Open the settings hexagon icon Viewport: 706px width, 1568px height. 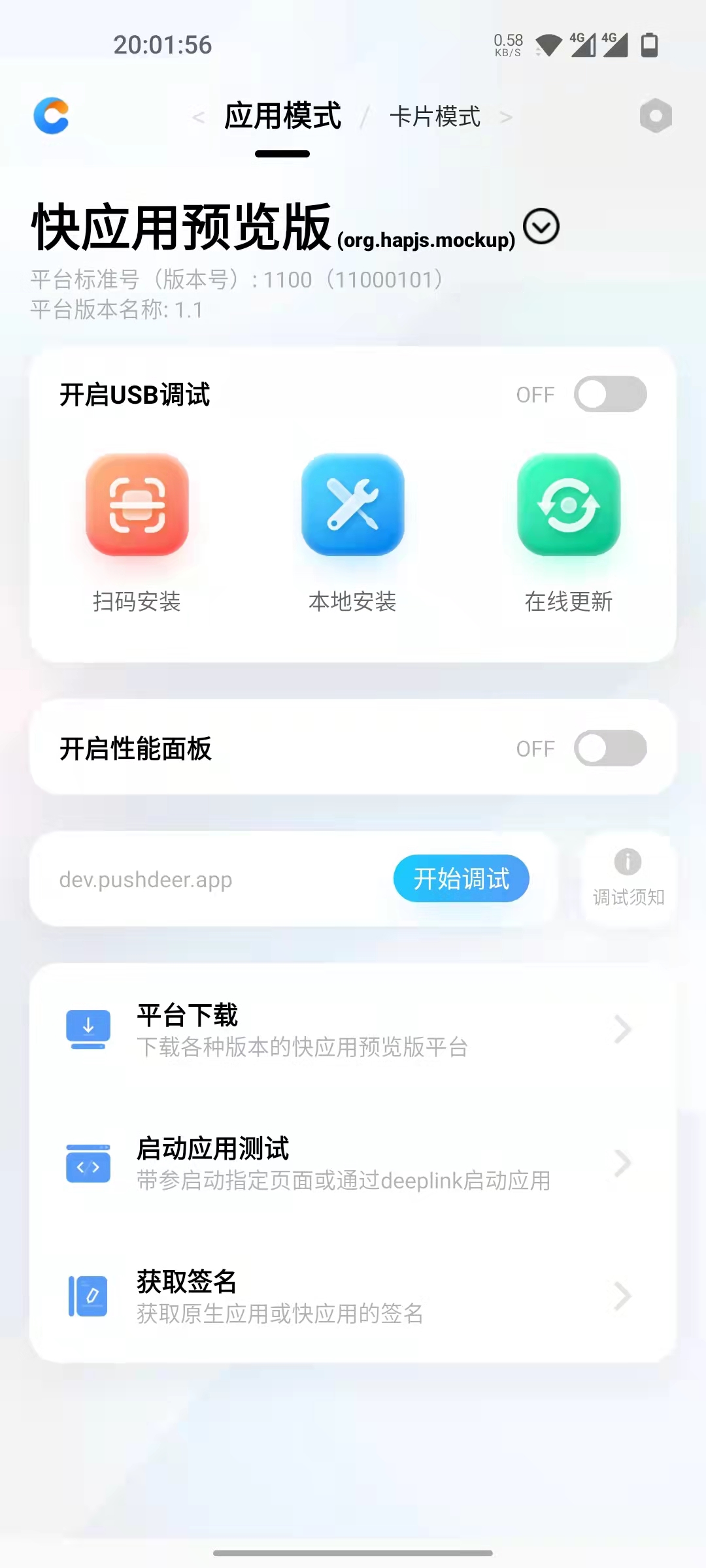(656, 116)
